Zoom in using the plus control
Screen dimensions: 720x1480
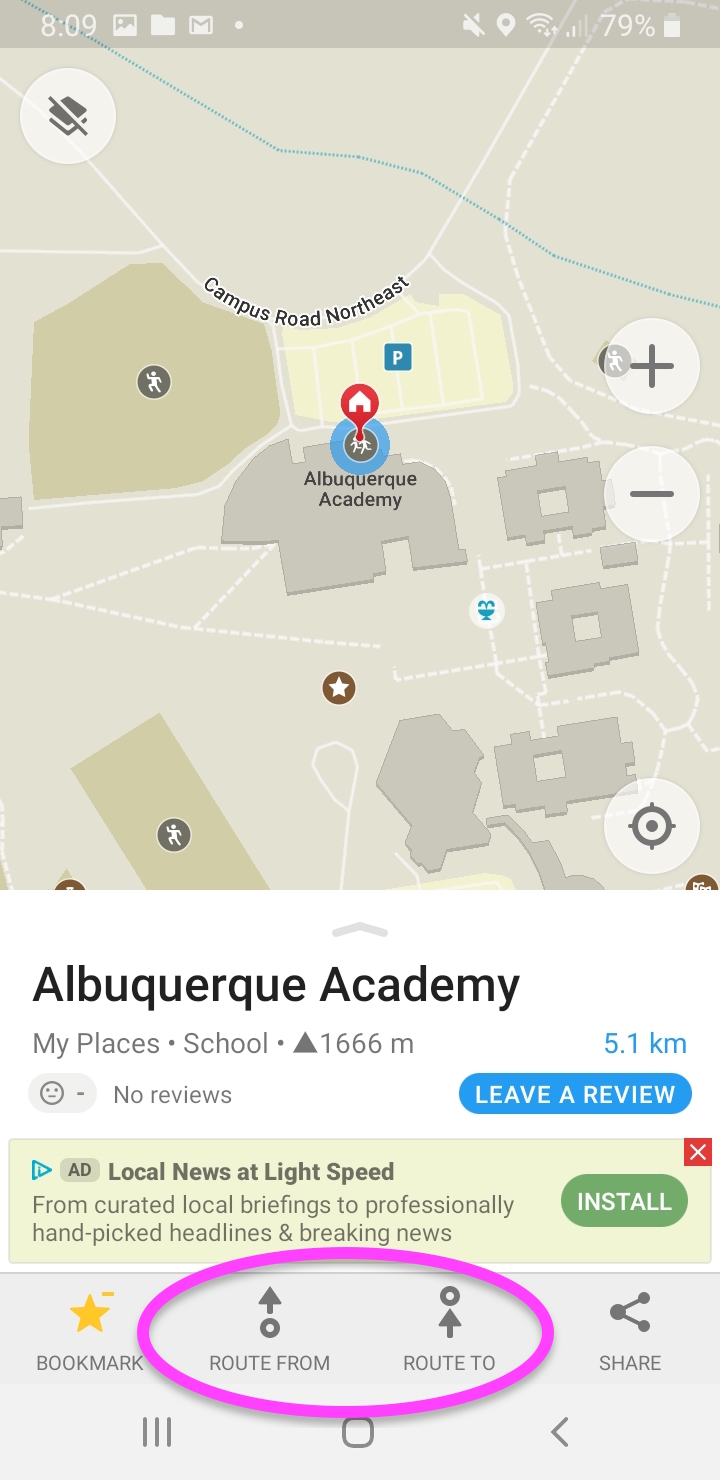[651, 366]
